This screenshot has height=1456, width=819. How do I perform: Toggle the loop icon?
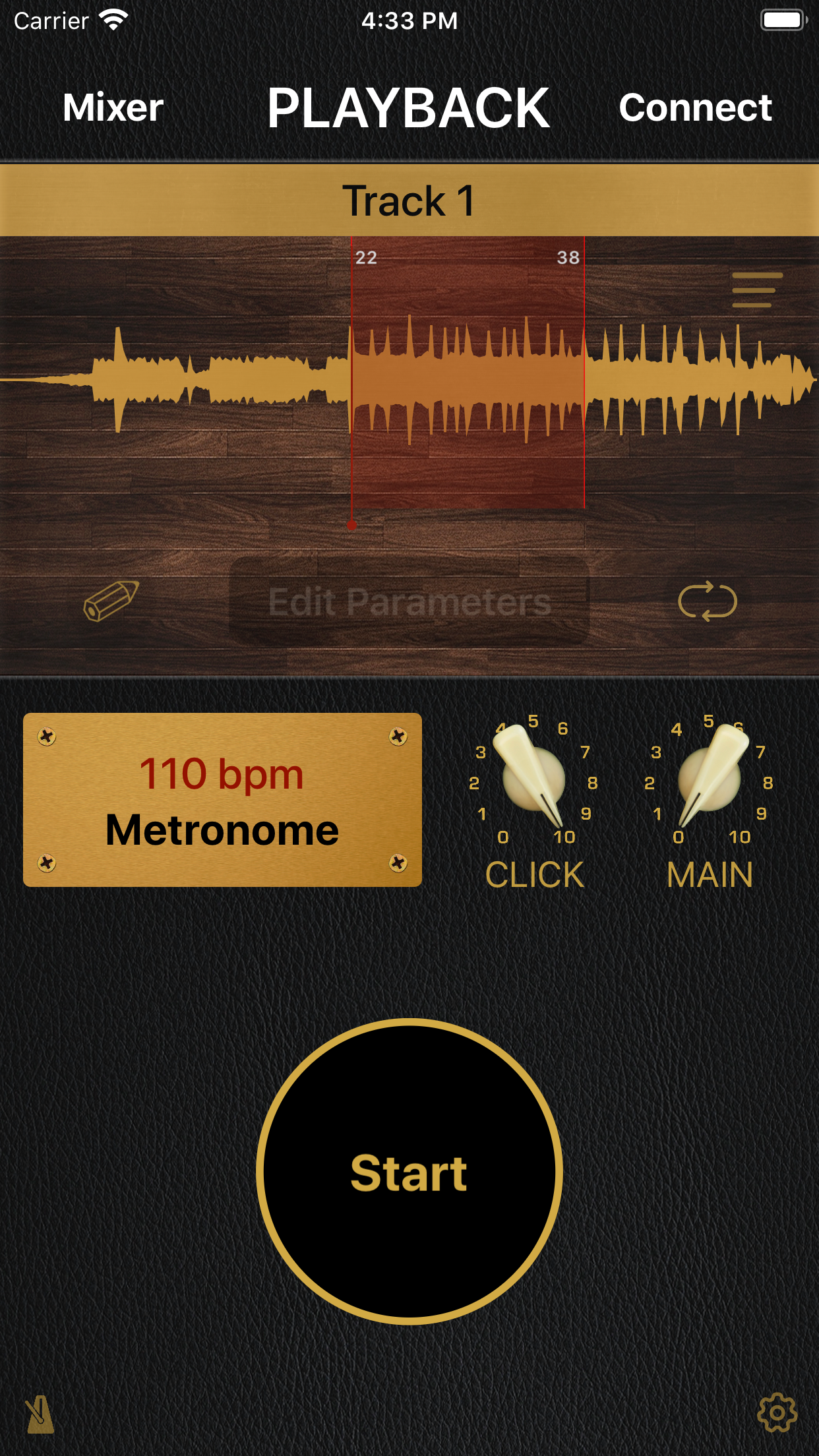coord(708,601)
